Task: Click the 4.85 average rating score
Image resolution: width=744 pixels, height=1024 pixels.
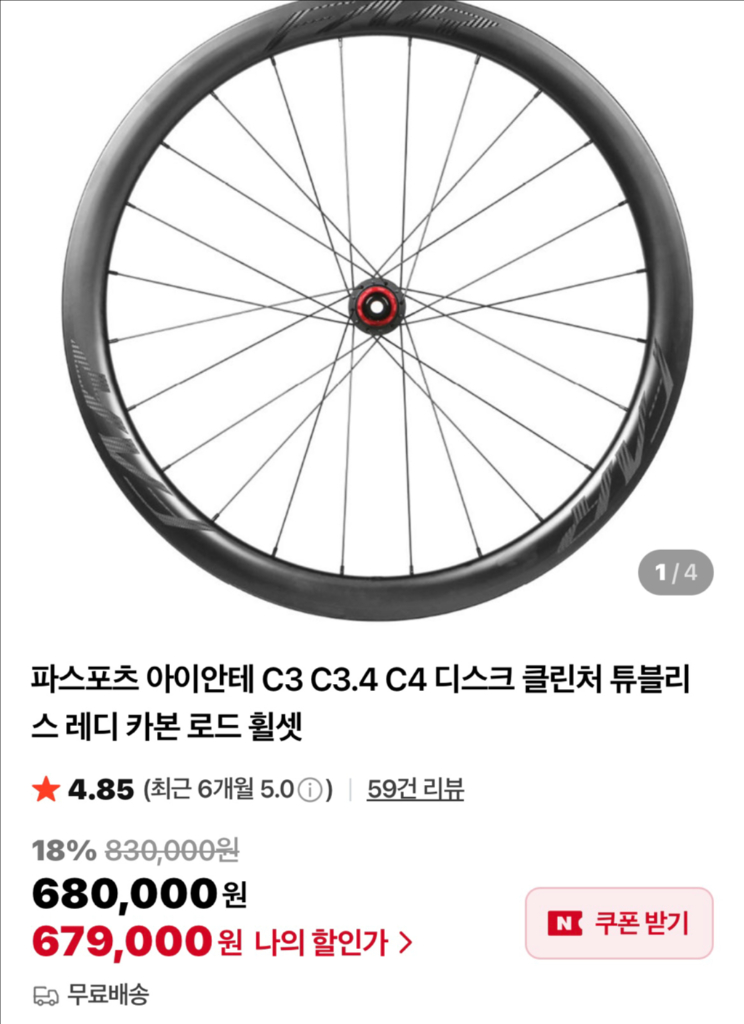Action: click(100, 788)
